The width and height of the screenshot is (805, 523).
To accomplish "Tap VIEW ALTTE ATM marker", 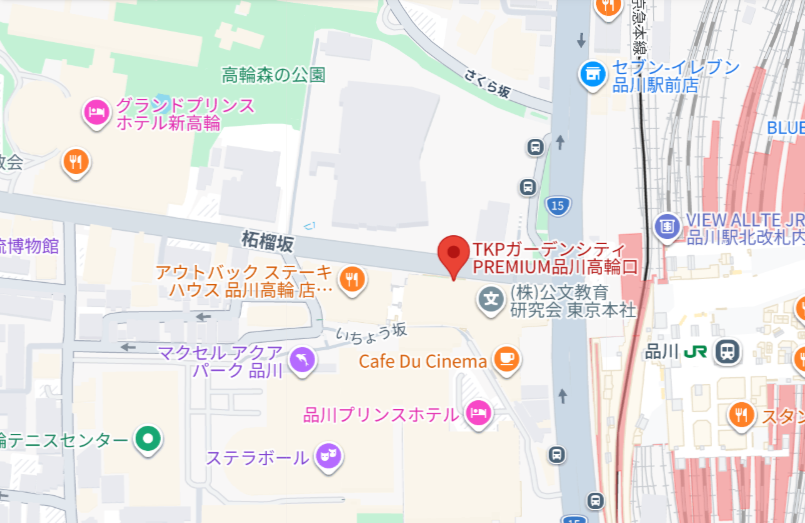I will (667, 227).
